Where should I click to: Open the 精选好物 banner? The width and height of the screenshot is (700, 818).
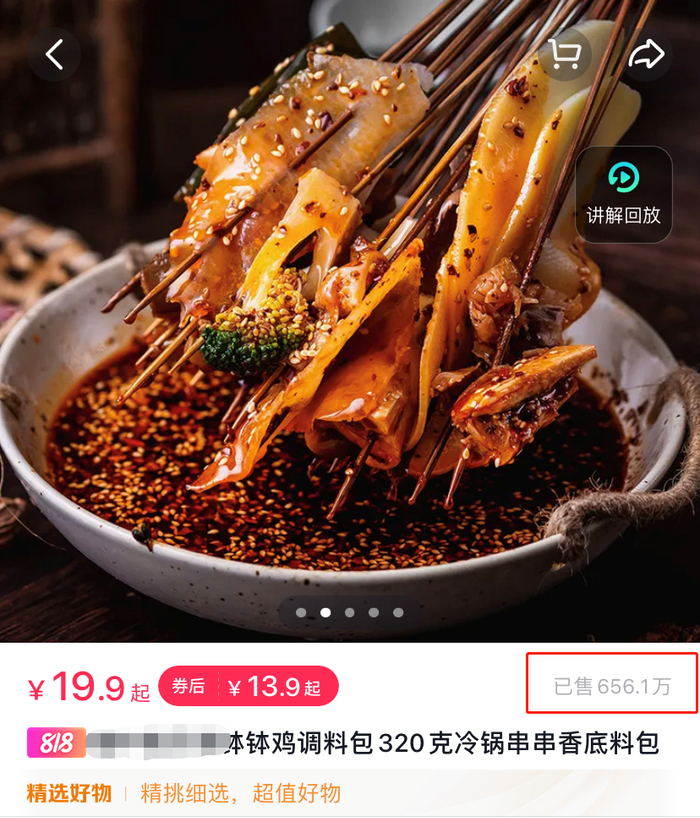point(184,793)
